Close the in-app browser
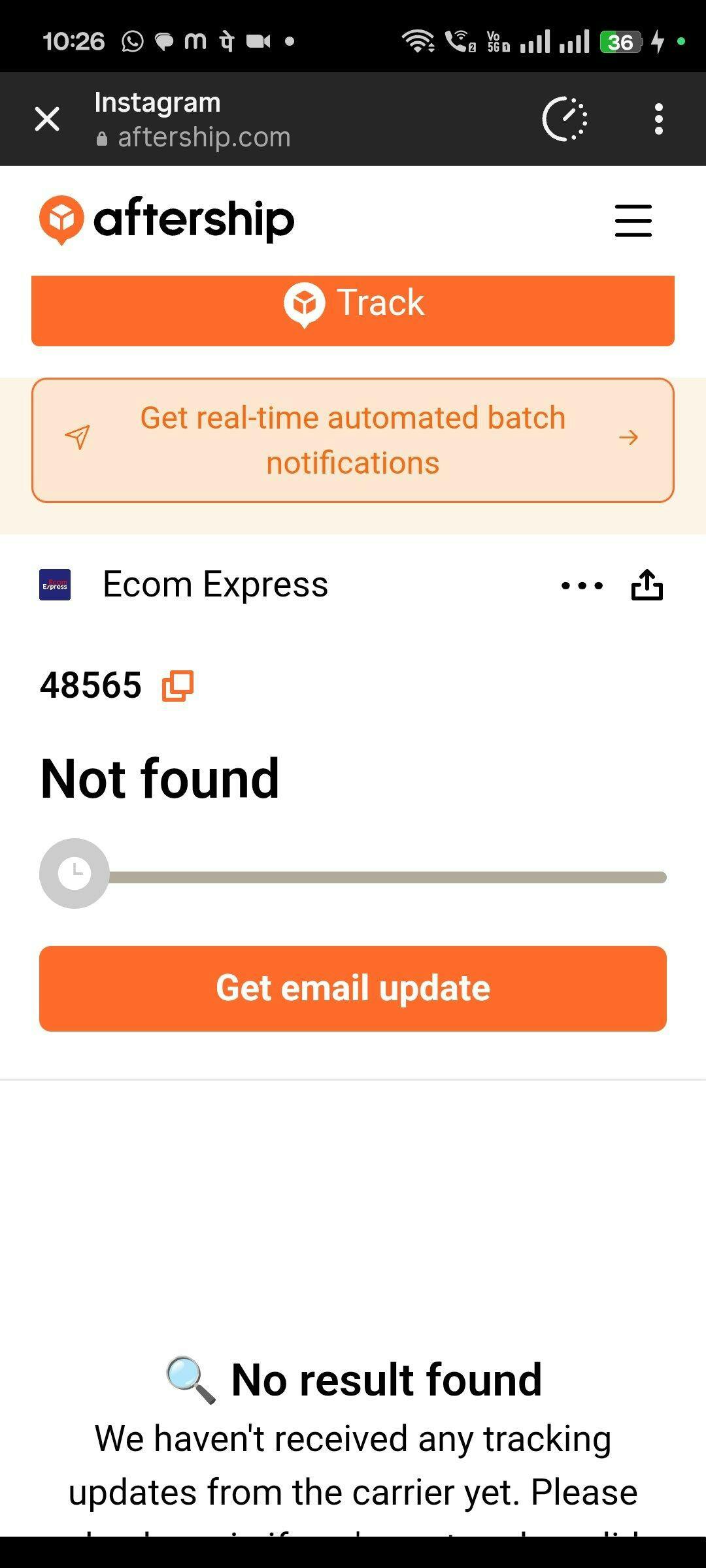 click(47, 120)
